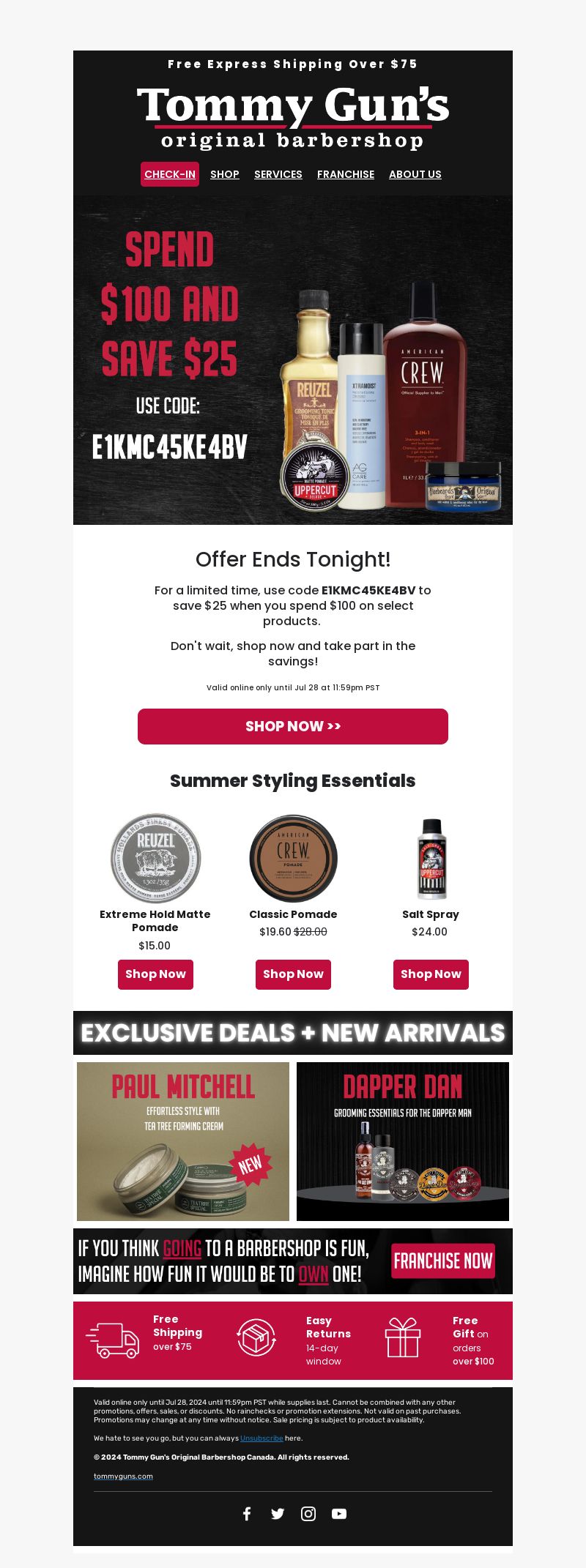
Task: Open the Facebook icon
Action: [x=247, y=1514]
